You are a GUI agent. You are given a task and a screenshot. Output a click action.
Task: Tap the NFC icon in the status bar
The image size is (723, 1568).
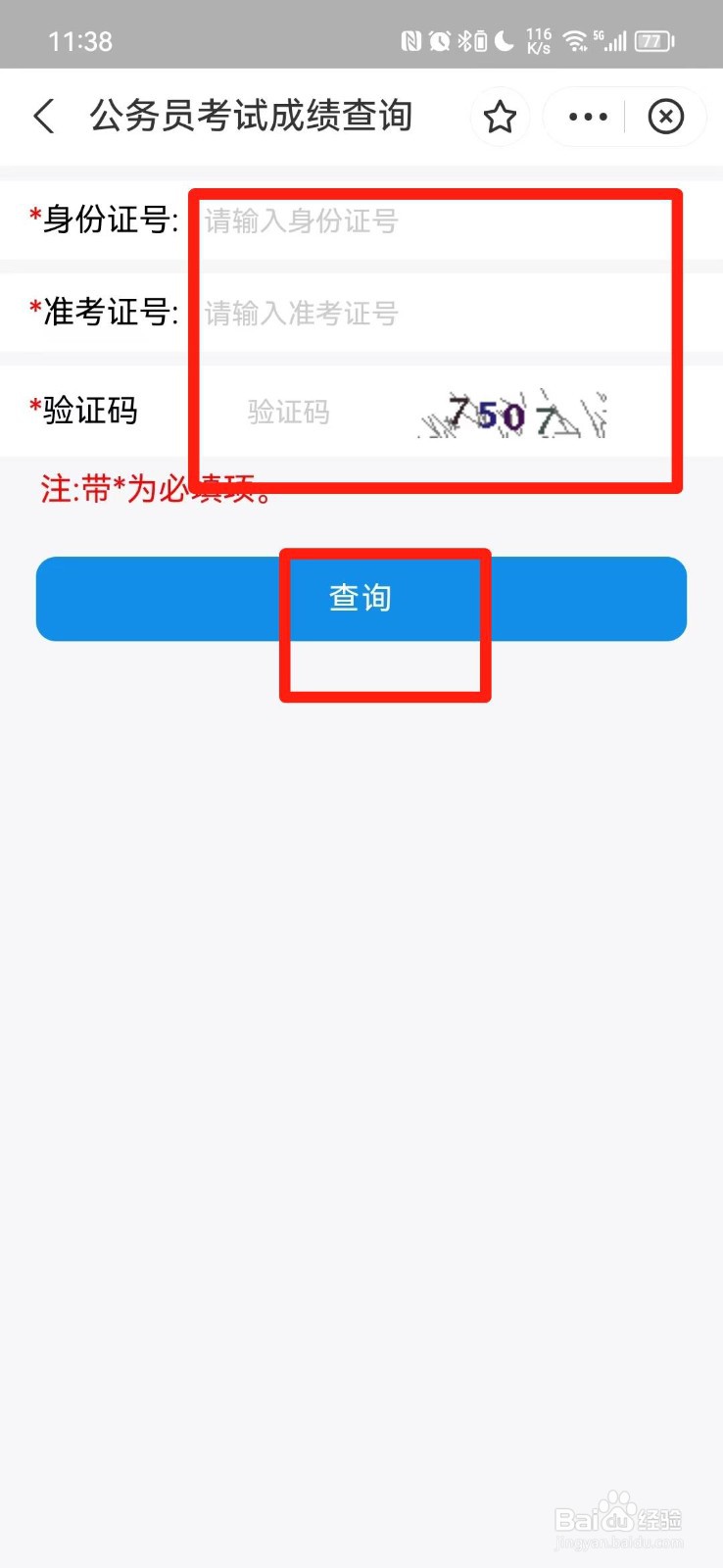click(410, 39)
